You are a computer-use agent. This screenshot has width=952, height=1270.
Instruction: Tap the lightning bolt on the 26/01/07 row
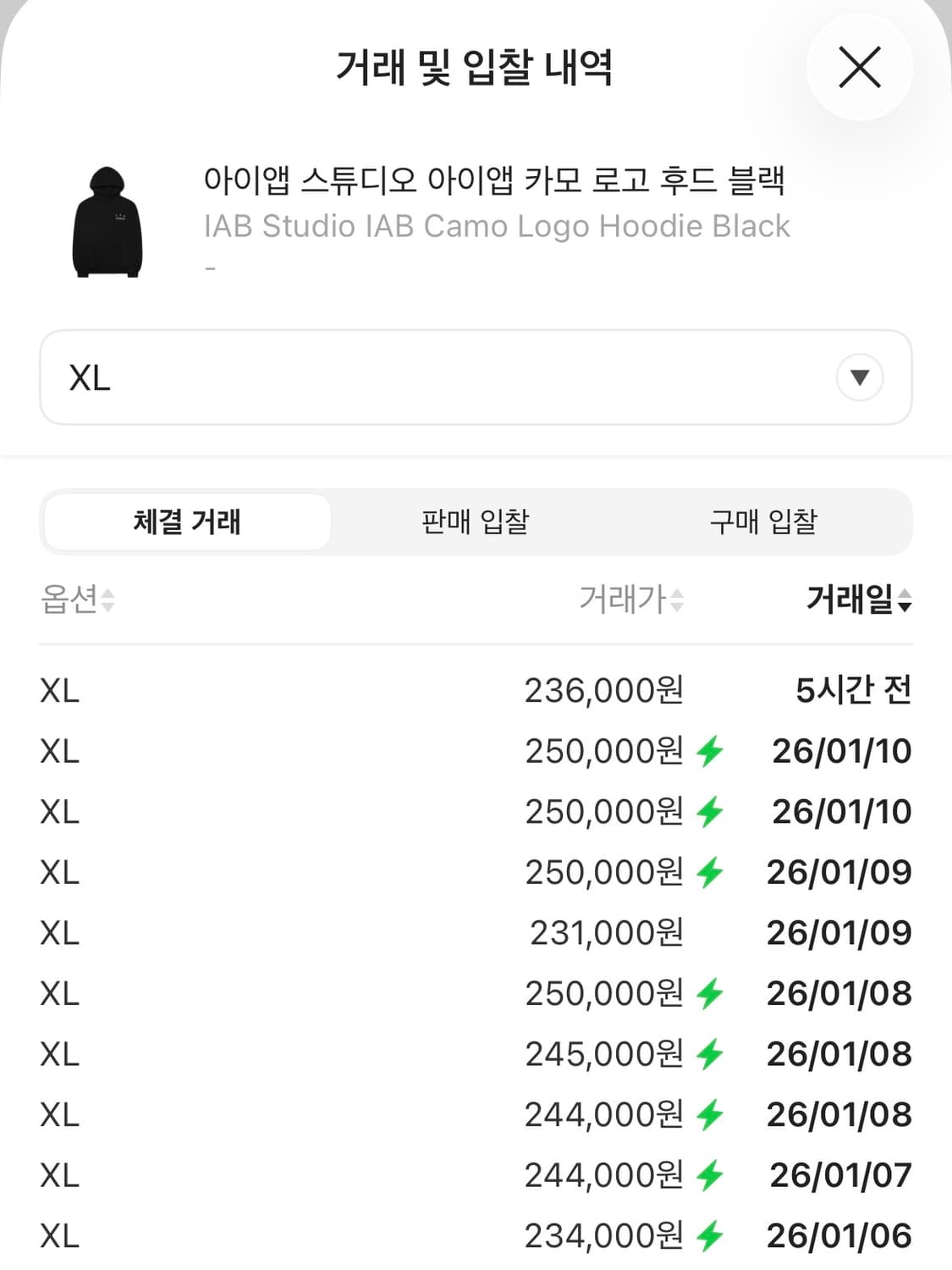pyautogui.click(x=707, y=1174)
